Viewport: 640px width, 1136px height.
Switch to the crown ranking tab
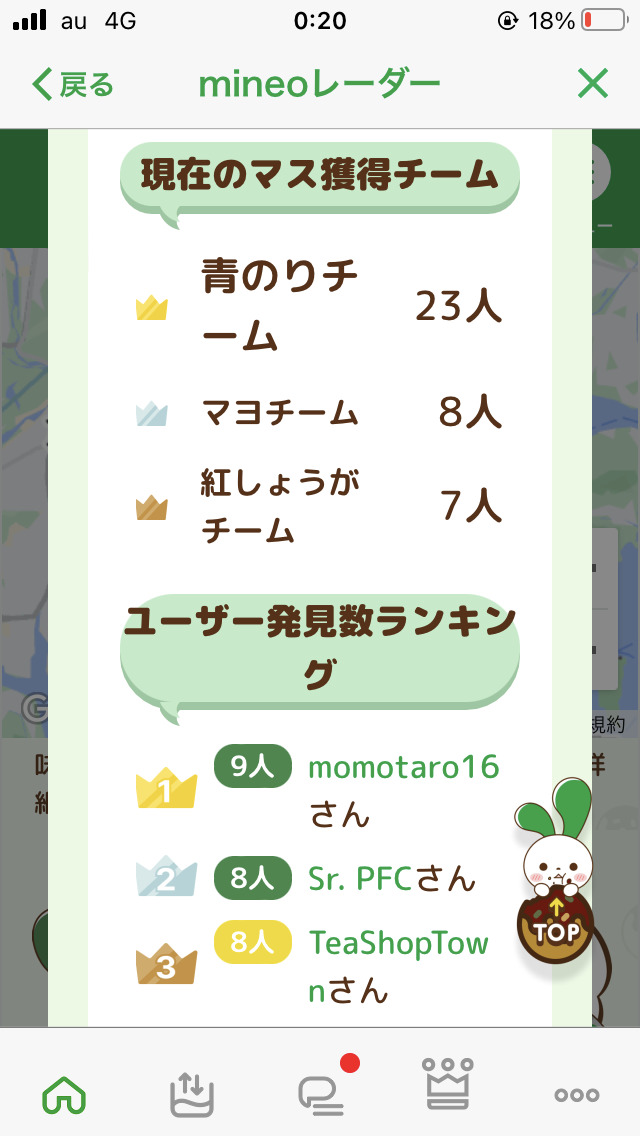(x=449, y=1085)
